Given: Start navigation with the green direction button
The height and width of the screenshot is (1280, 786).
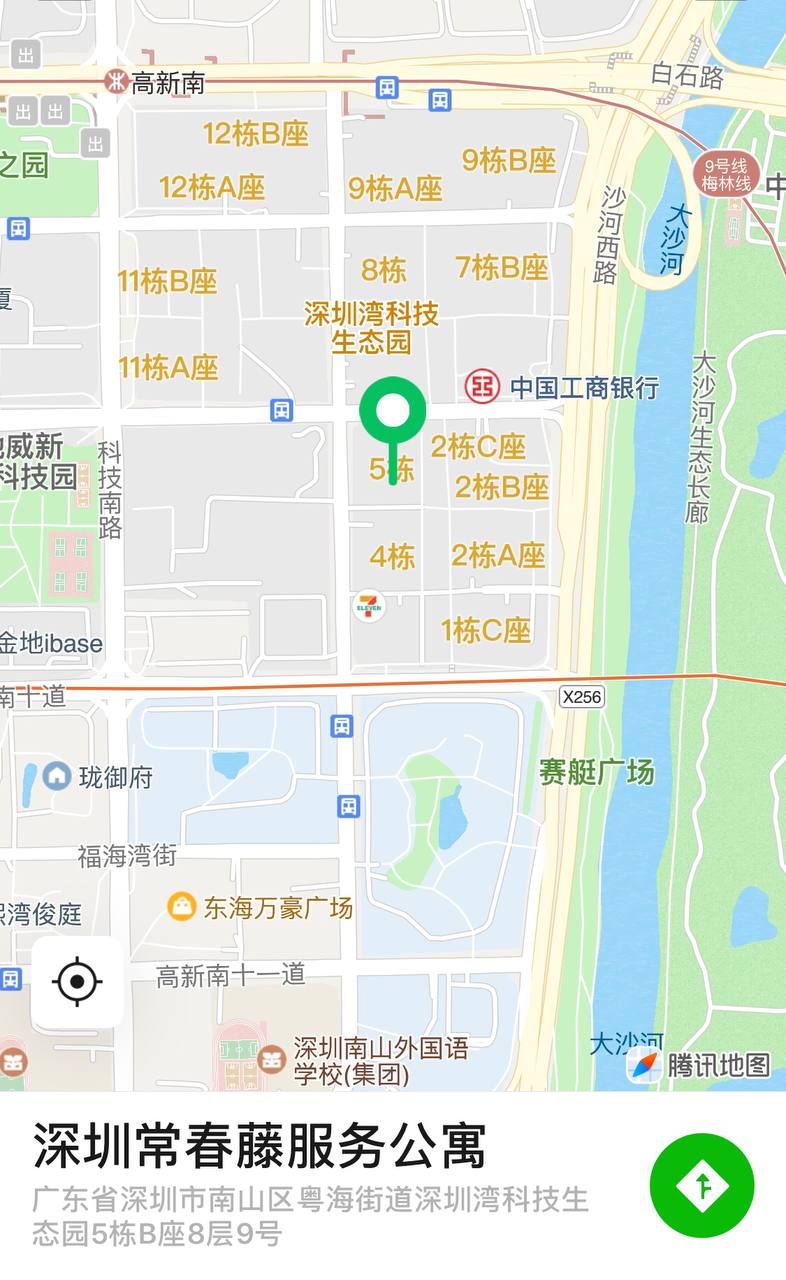Looking at the screenshot, I should pos(702,1185).
